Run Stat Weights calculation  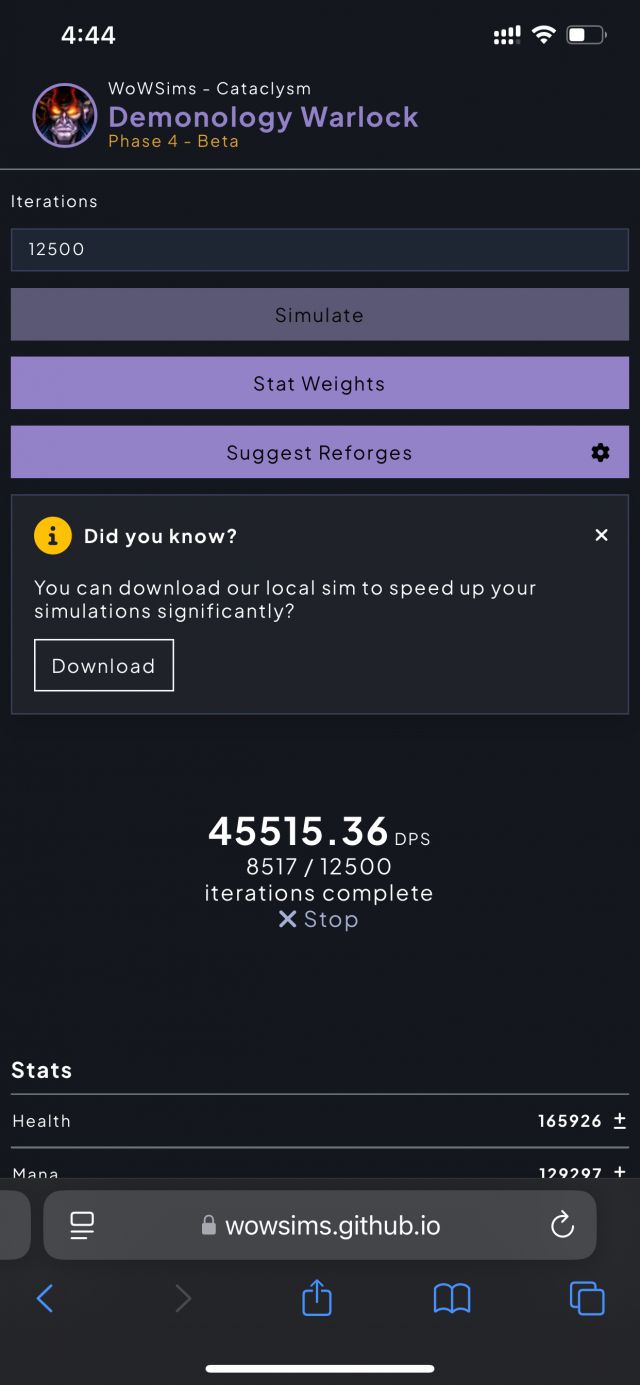tap(319, 384)
